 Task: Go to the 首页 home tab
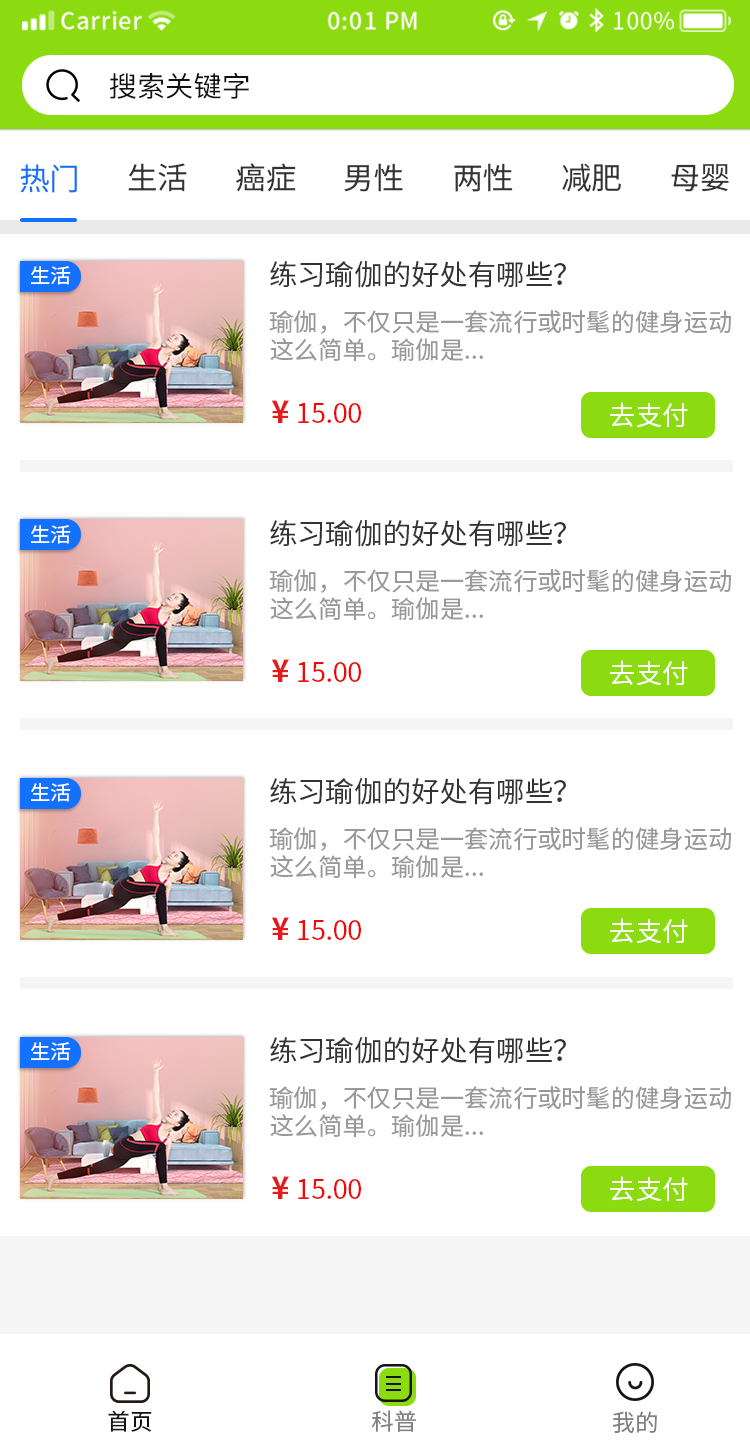click(x=130, y=1398)
